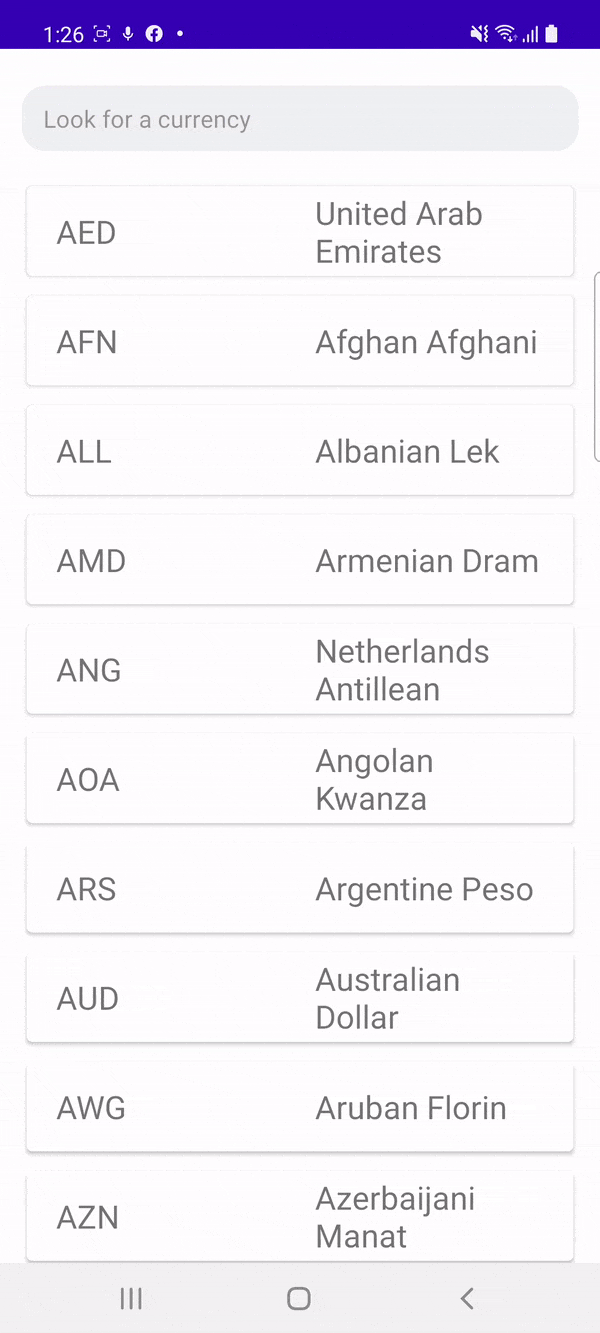This screenshot has height=1333, width=600.
Task: Choose AOA Angolan Kwanza
Action: (x=300, y=779)
